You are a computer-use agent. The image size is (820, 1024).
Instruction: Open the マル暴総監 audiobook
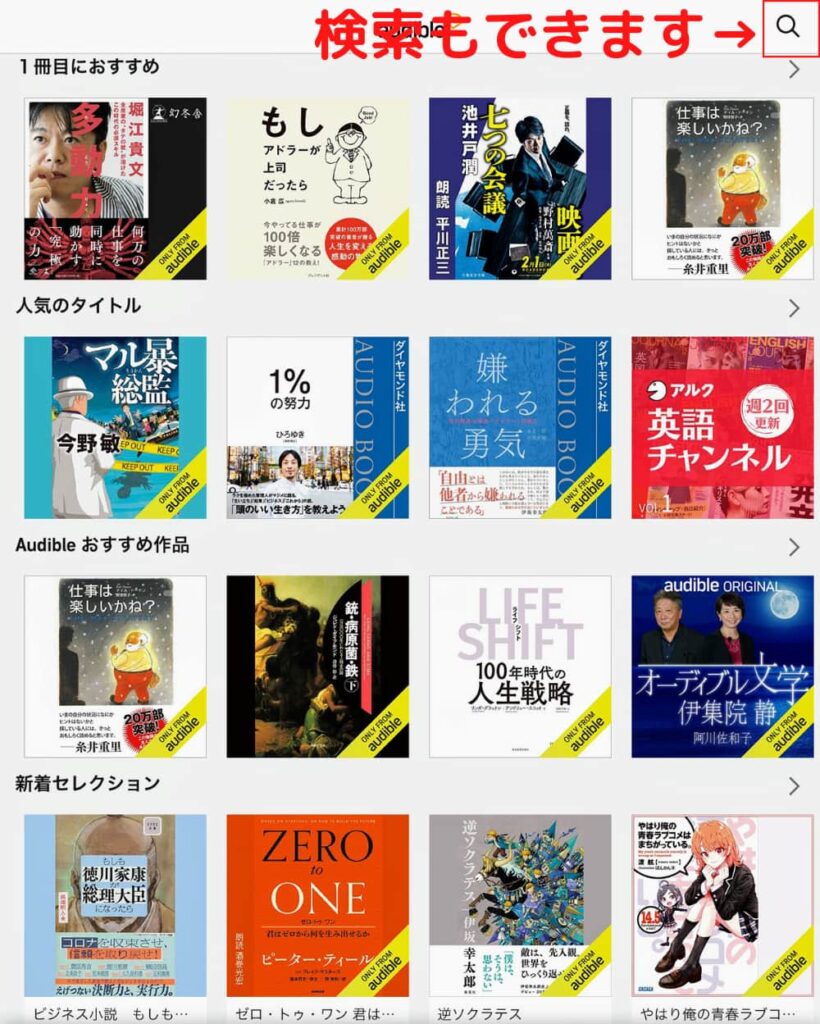click(115, 427)
